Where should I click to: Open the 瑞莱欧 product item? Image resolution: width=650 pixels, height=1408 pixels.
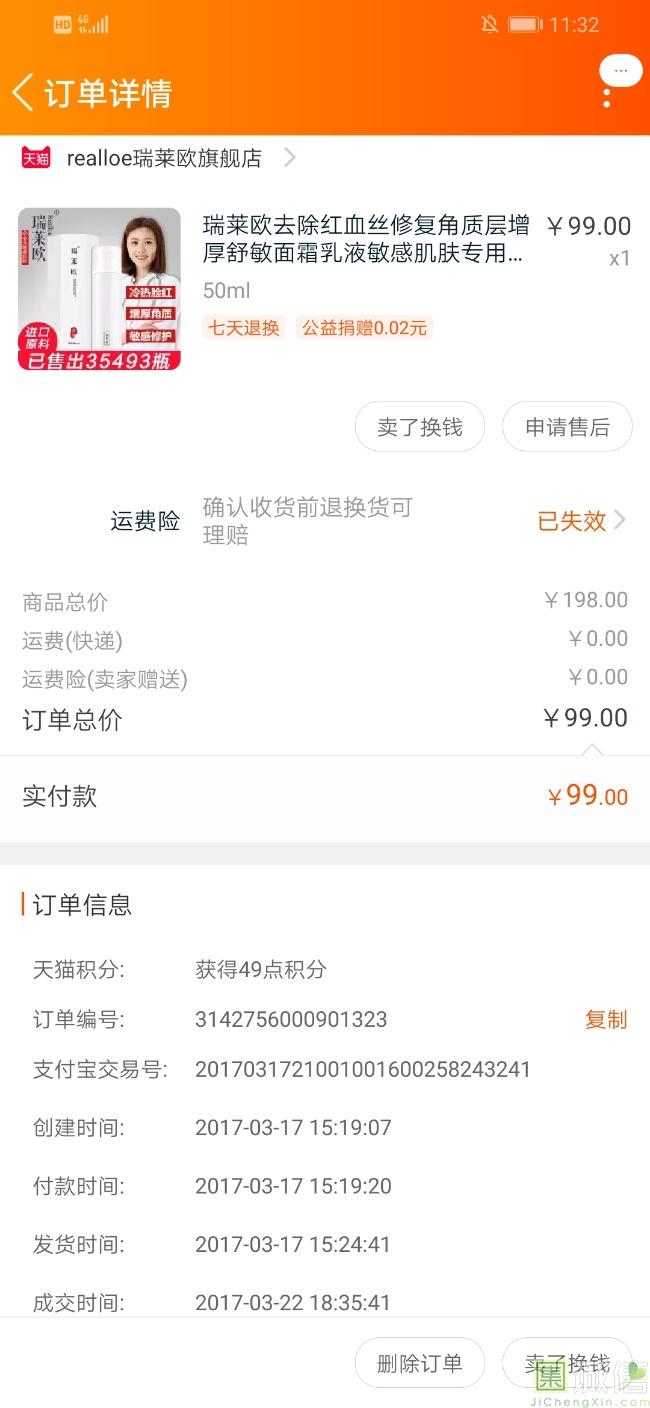[325, 288]
